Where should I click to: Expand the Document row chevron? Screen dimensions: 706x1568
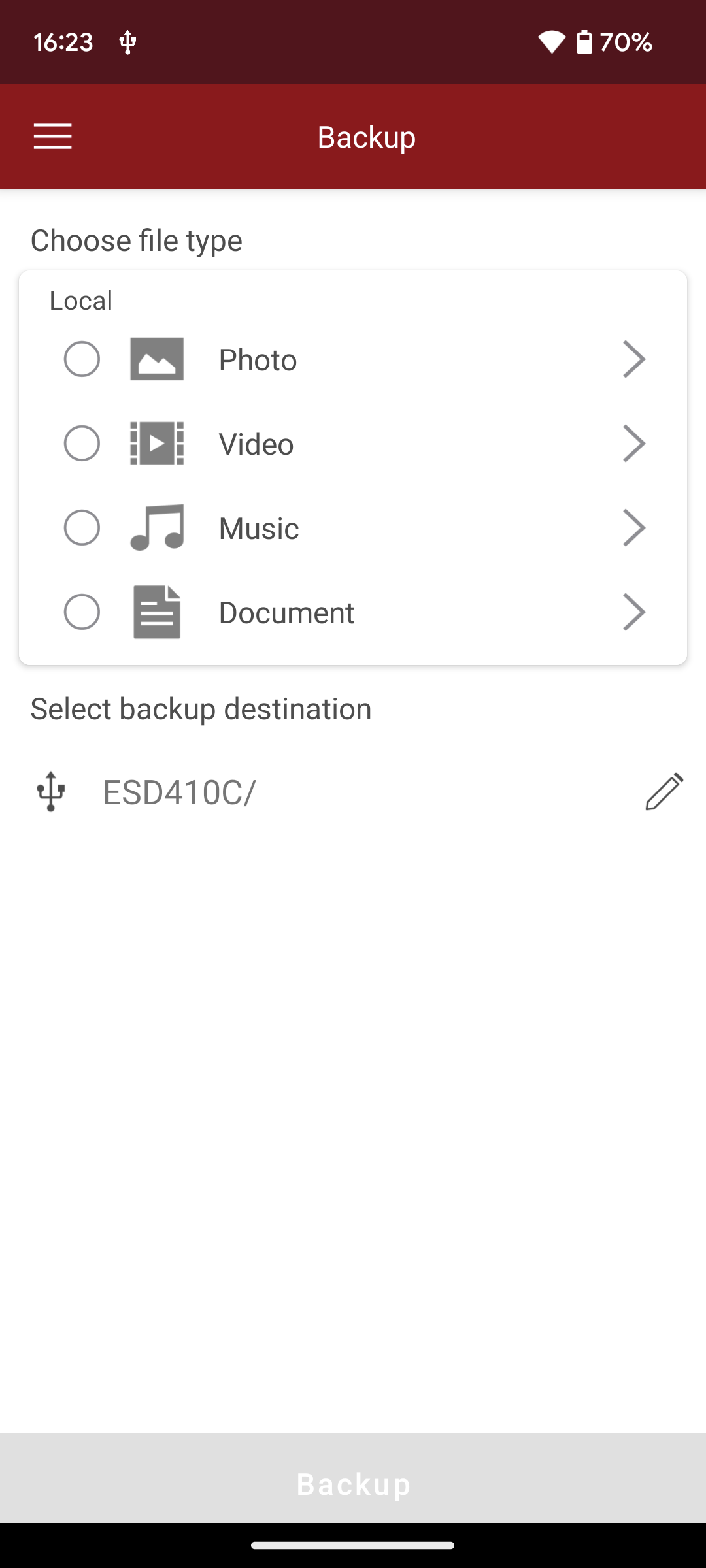(634, 612)
